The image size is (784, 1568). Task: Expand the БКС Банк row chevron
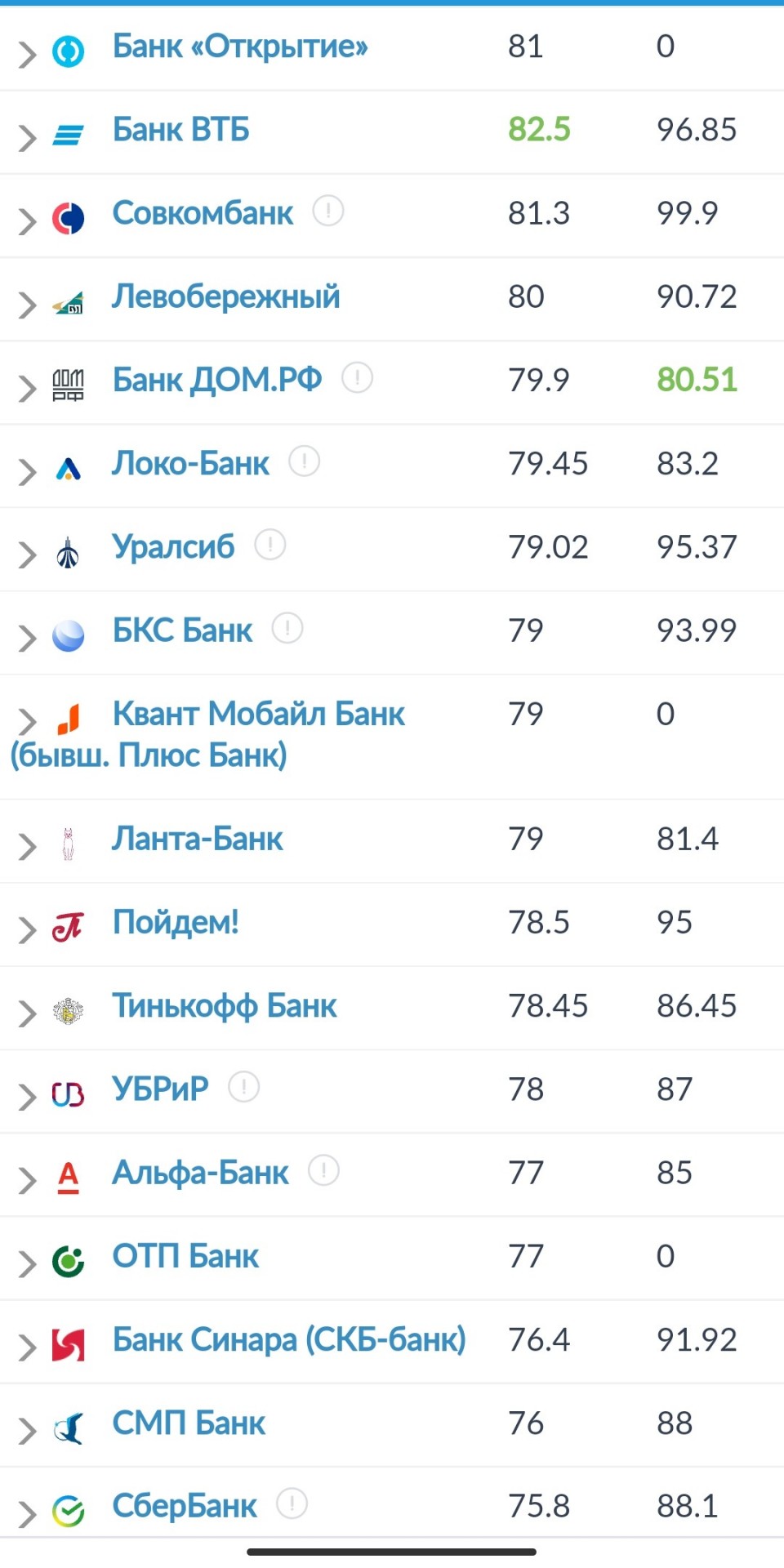pyautogui.click(x=28, y=638)
